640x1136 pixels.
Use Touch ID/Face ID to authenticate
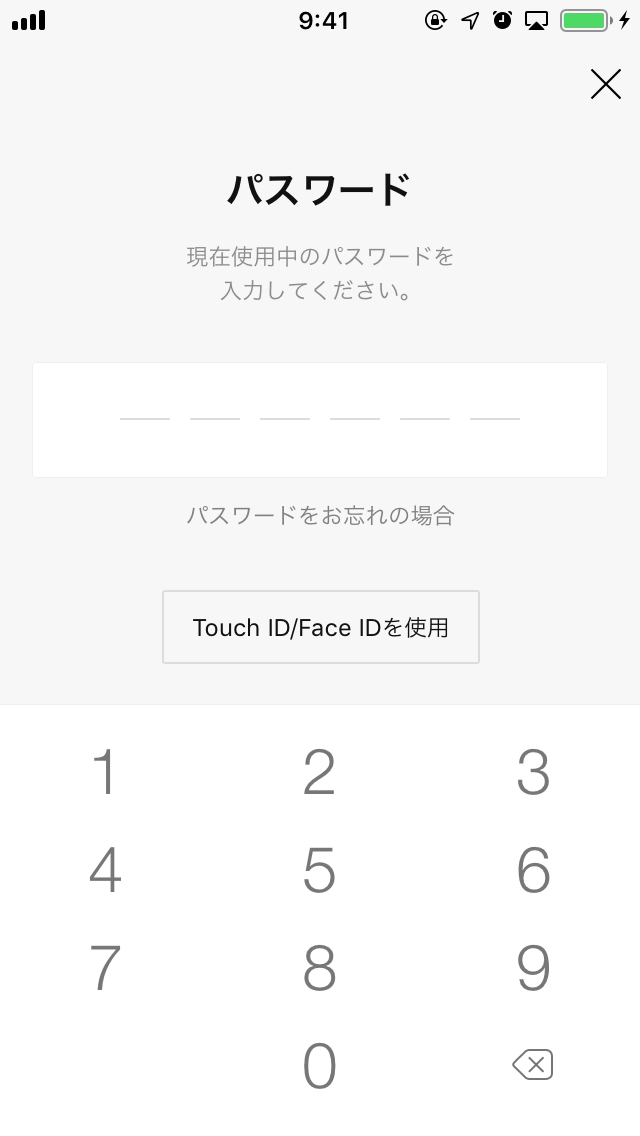coord(320,627)
